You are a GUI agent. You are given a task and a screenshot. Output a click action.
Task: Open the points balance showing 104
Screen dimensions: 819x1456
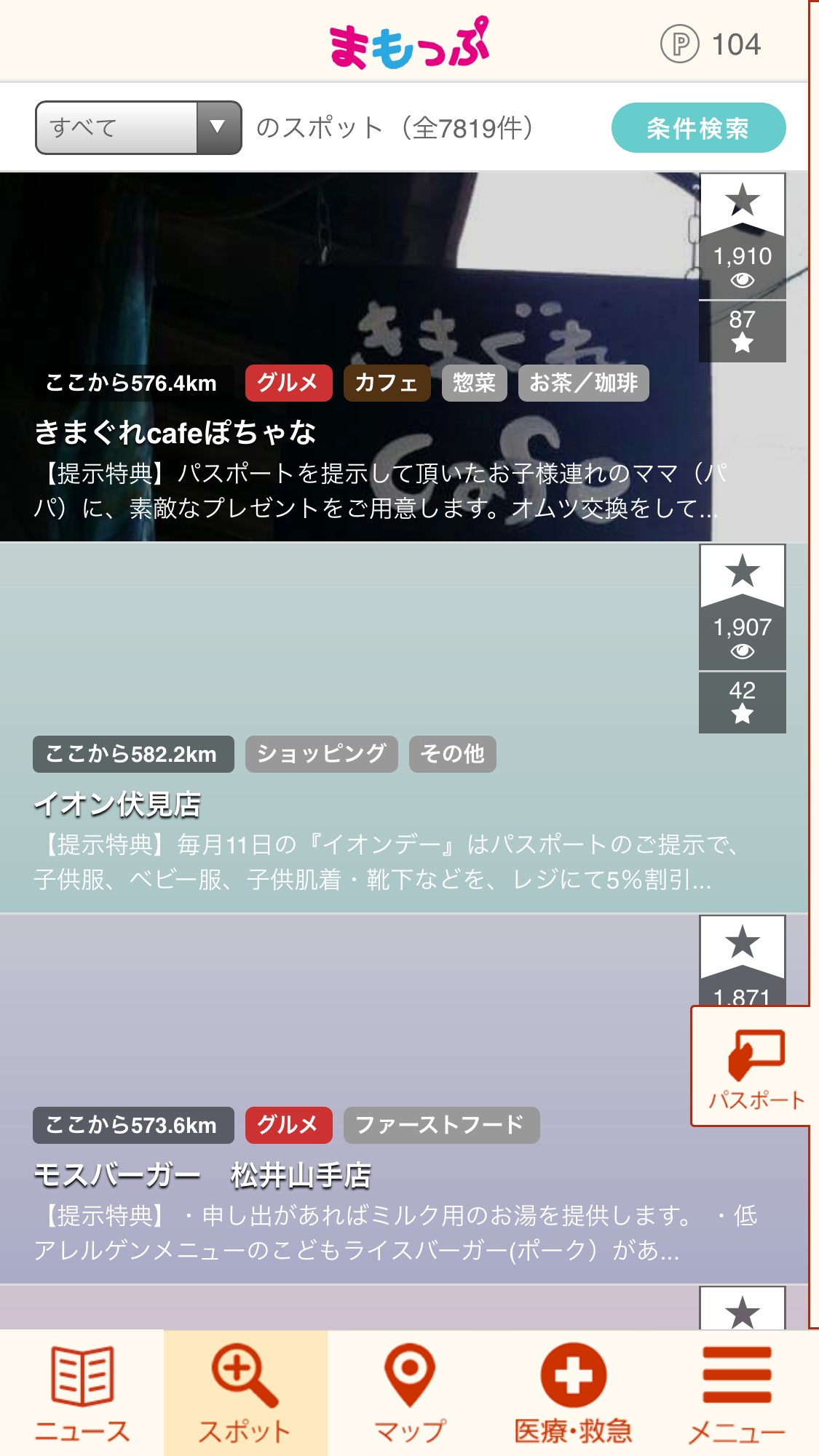711,44
